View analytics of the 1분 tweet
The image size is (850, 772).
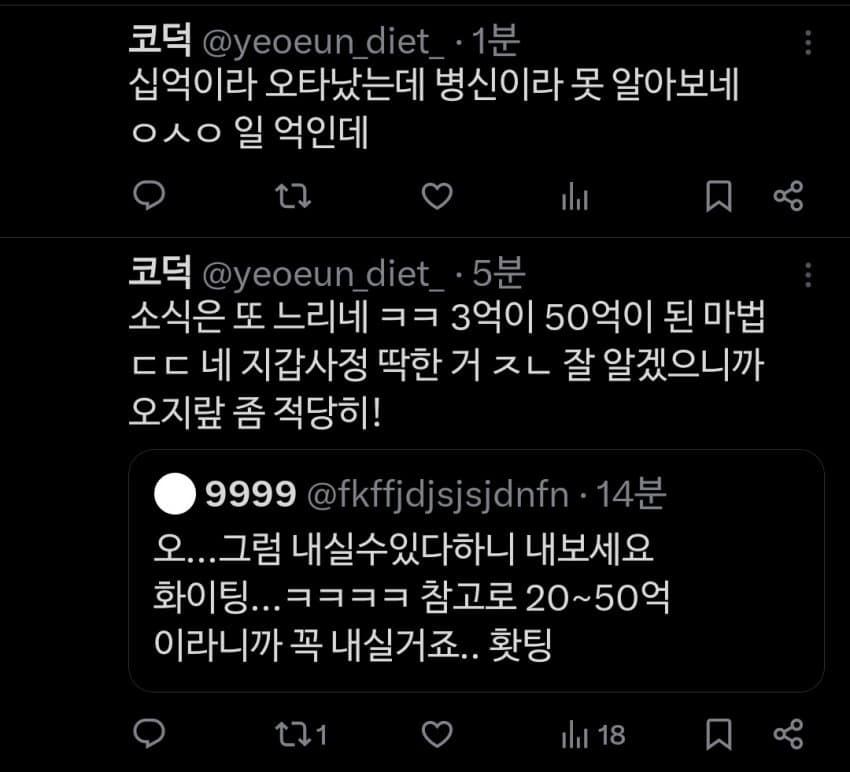click(574, 197)
